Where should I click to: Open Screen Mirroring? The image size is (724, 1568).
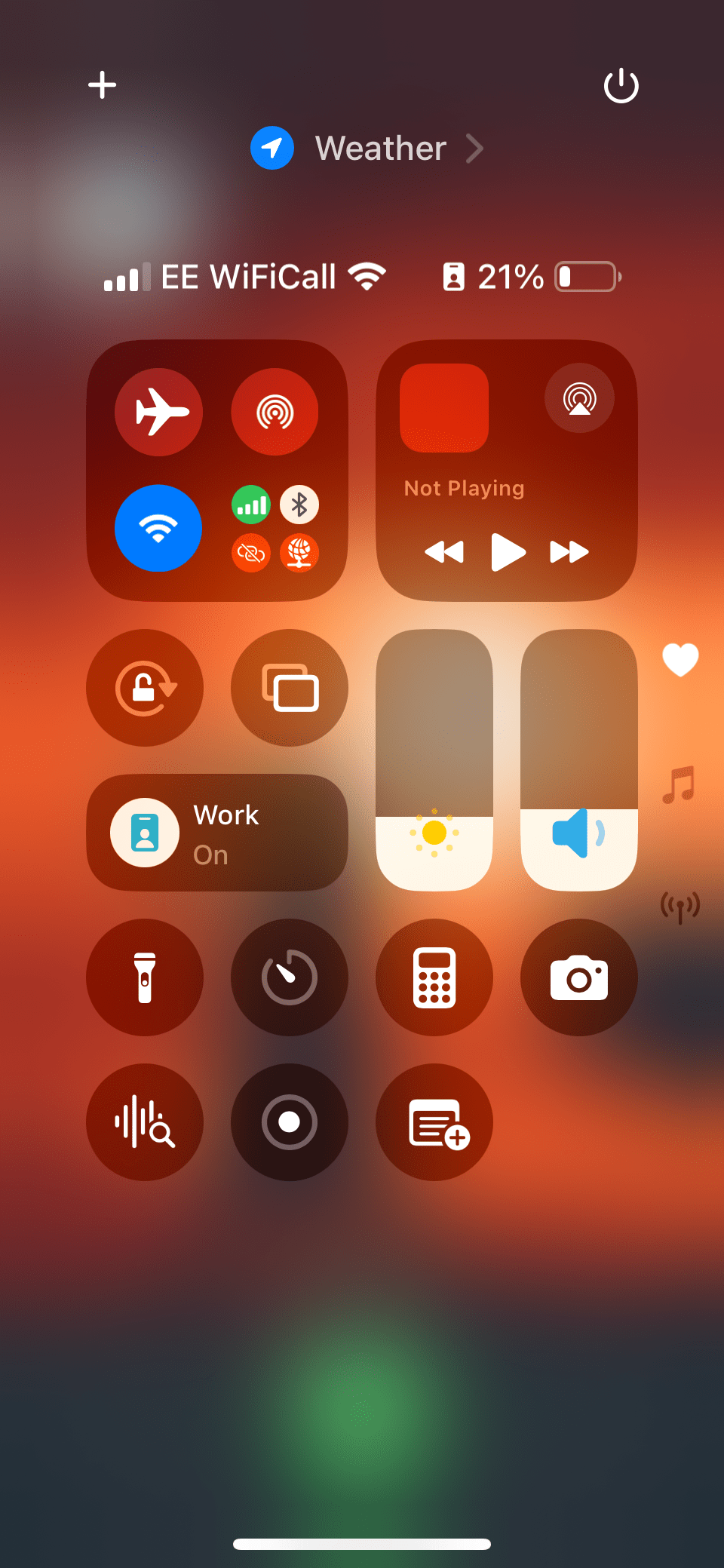[290, 688]
